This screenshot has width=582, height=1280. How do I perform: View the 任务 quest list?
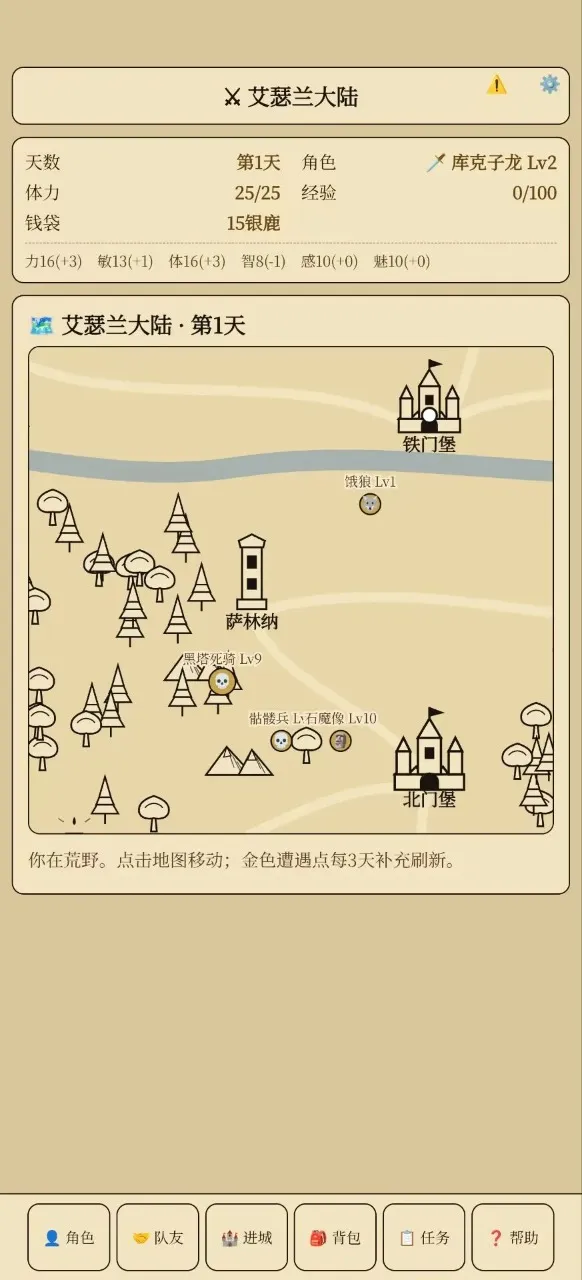click(x=424, y=1237)
